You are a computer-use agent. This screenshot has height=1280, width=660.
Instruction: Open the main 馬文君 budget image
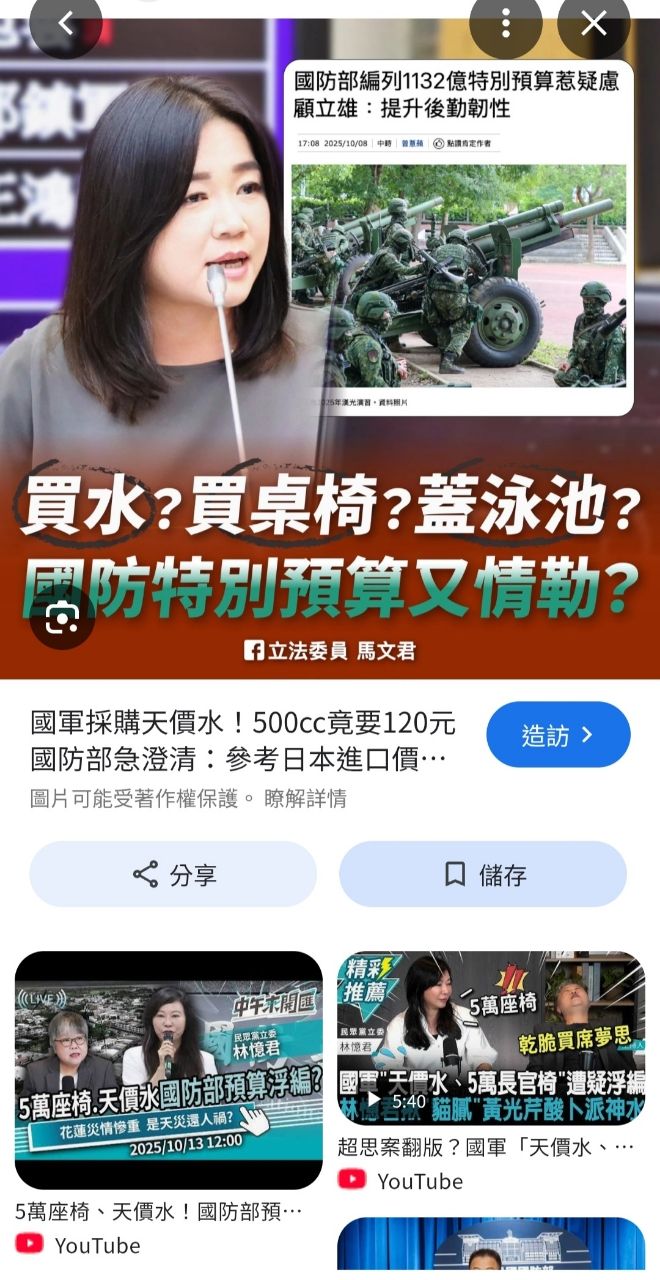pos(330,340)
